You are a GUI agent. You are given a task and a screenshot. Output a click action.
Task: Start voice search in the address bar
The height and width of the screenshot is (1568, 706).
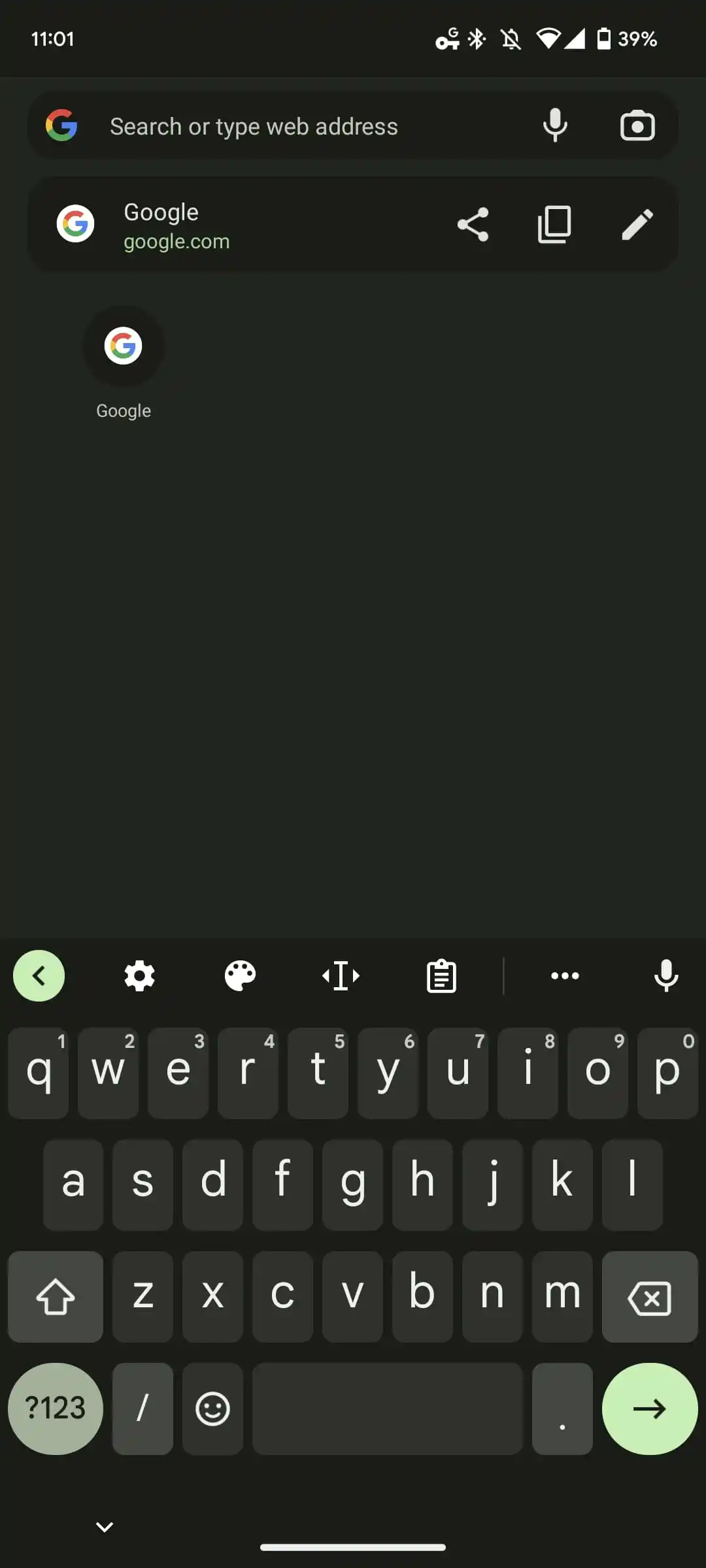[x=555, y=125]
